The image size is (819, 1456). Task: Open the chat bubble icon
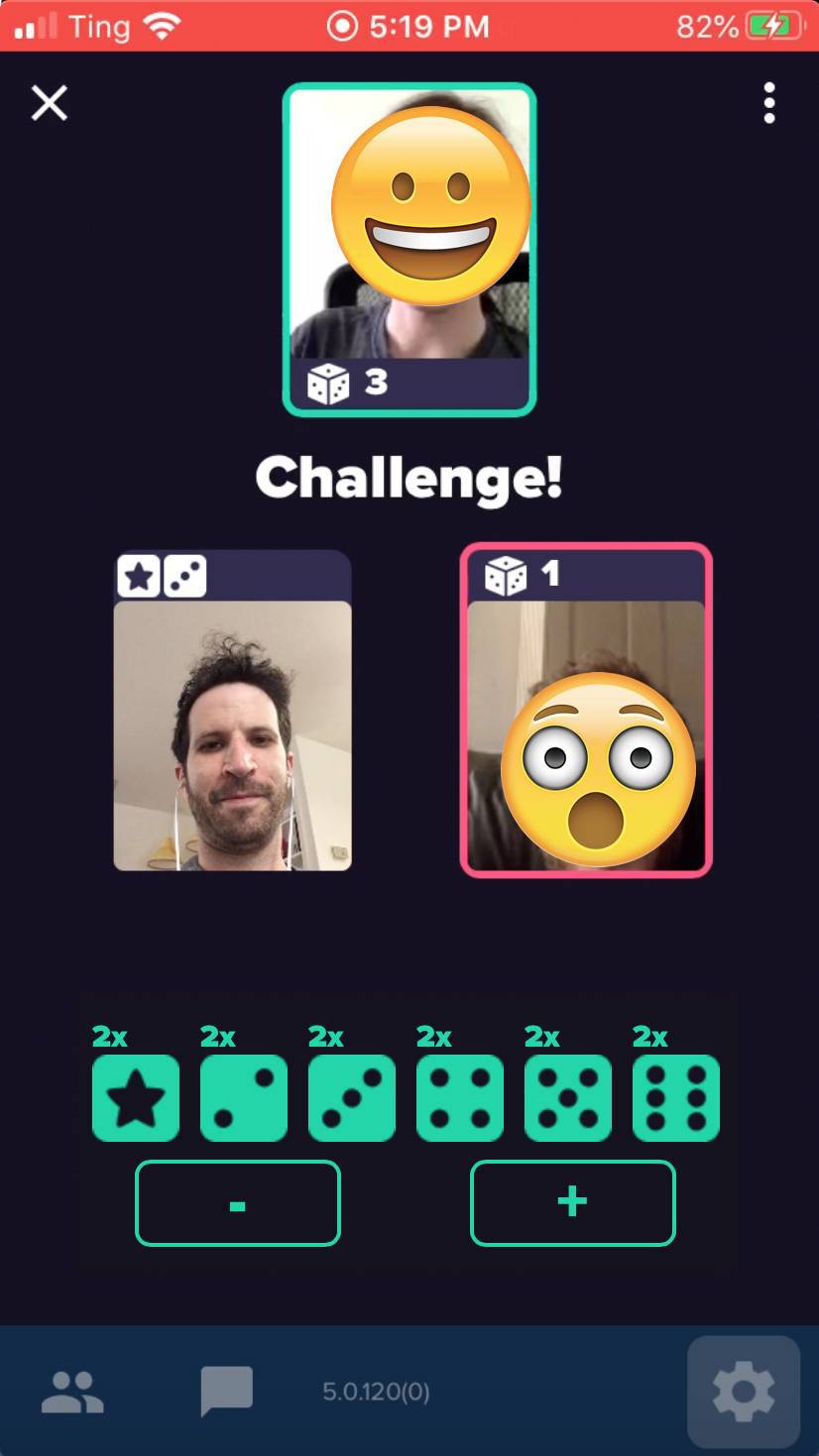pyautogui.click(x=227, y=1392)
